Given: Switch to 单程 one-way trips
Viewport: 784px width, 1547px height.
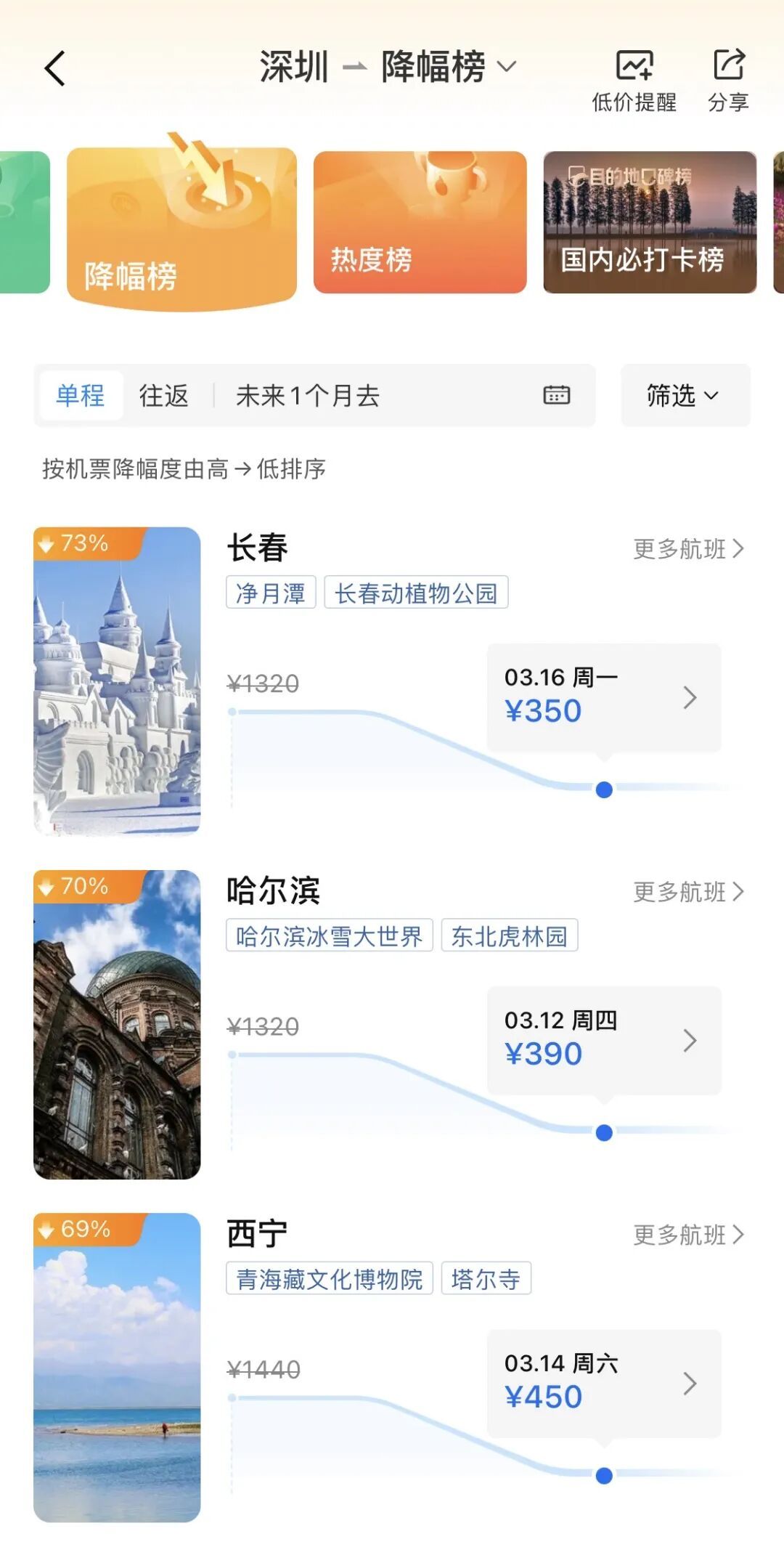Looking at the screenshot, I should 81,396.
